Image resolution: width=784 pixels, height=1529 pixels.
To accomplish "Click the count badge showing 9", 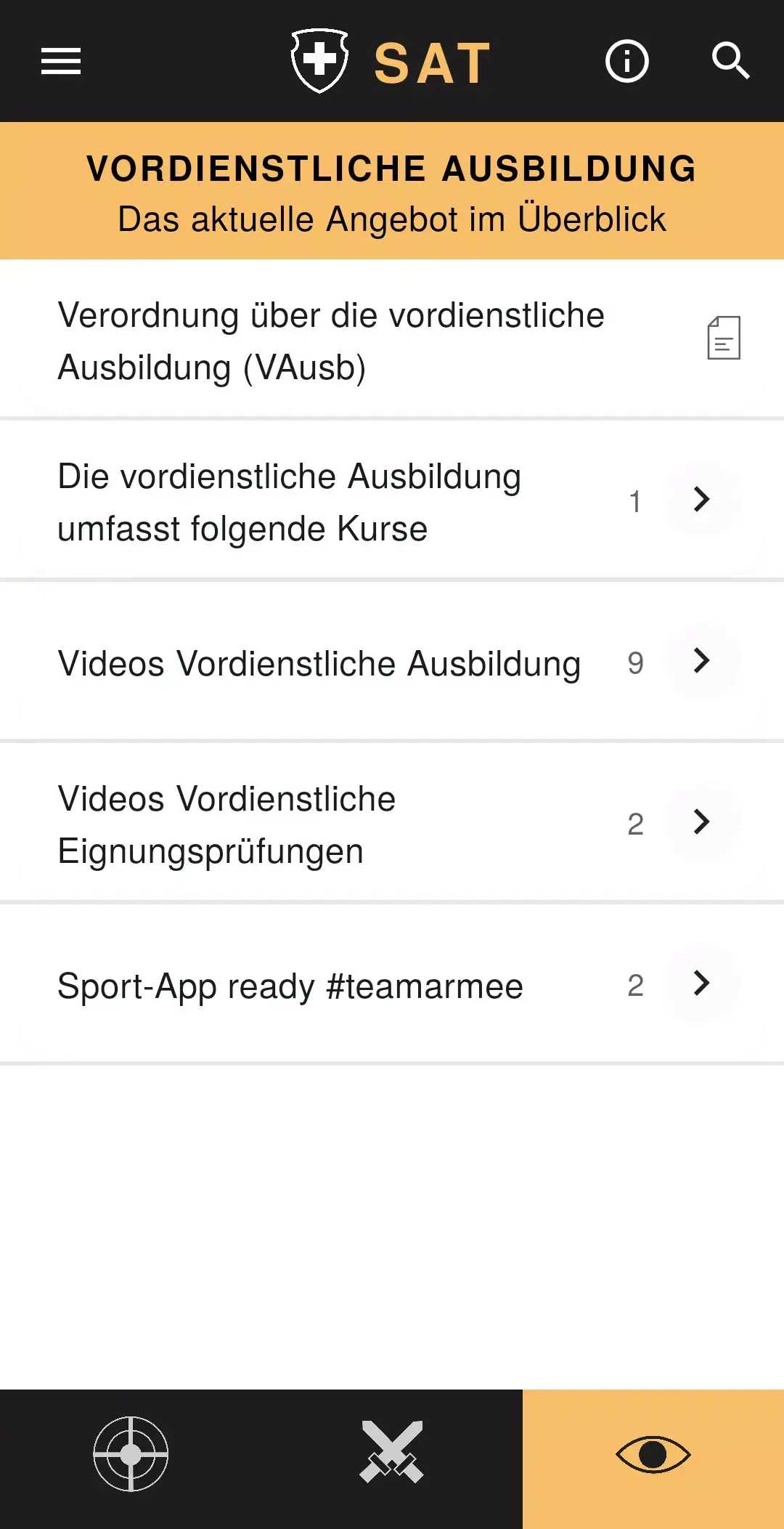I will (x=636, y=662).
